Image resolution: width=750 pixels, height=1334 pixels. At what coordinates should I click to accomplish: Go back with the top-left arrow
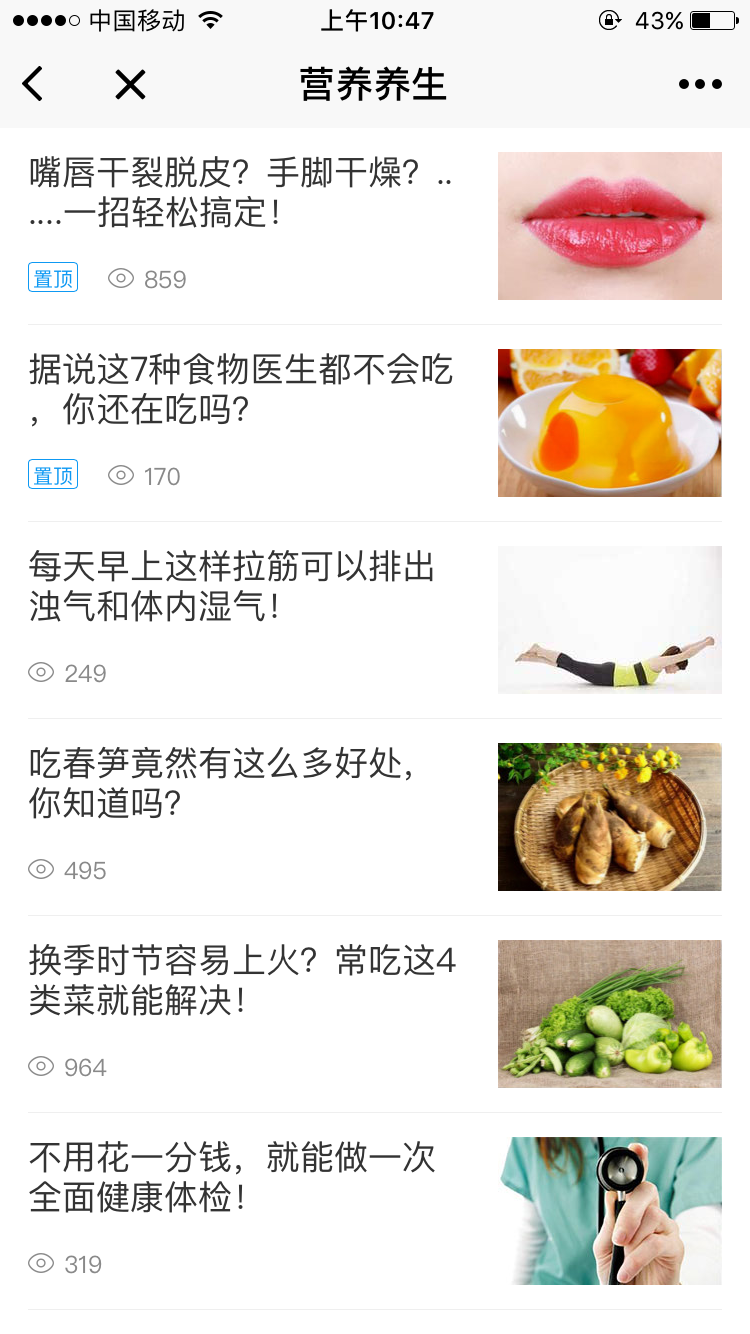pos(33,85)
